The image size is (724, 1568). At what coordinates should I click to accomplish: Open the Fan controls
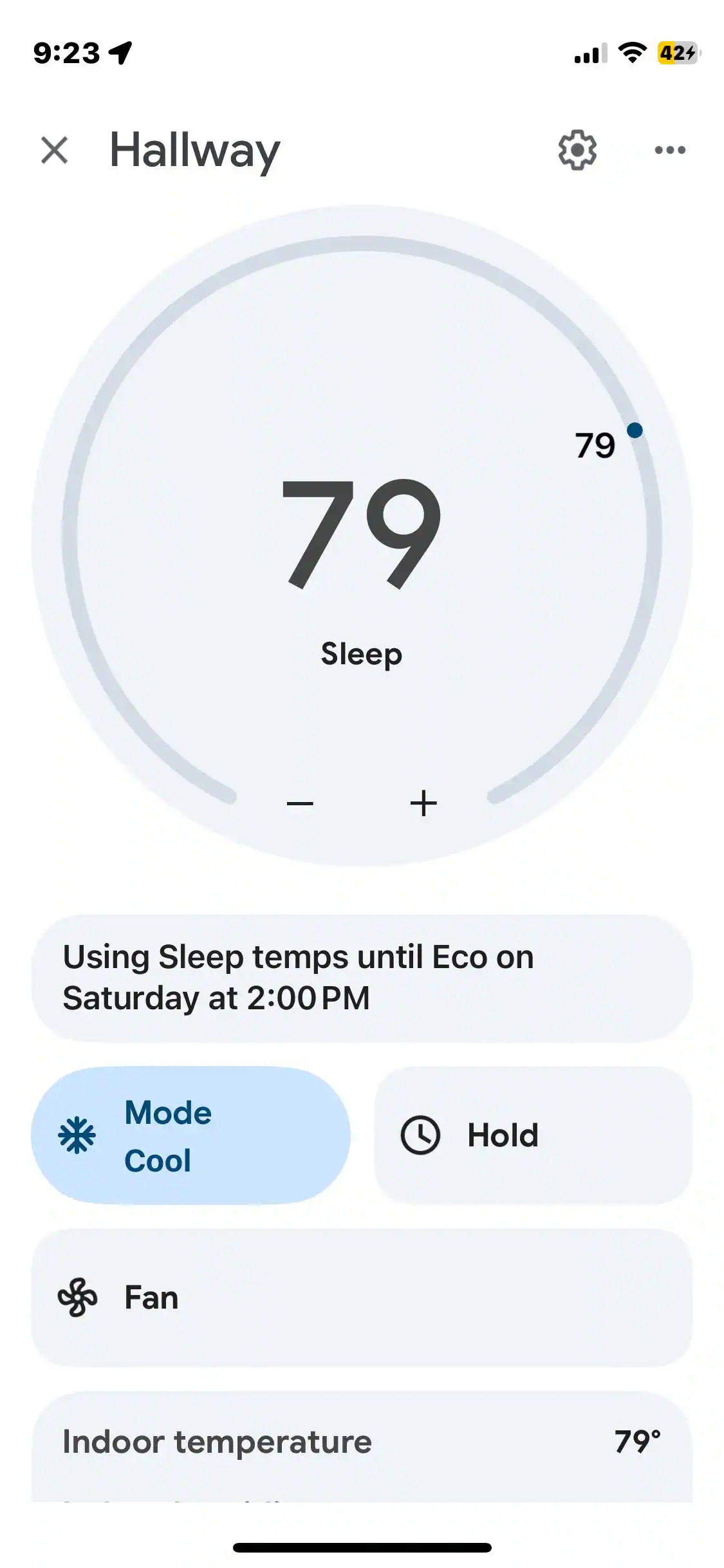click(362, 1298)
